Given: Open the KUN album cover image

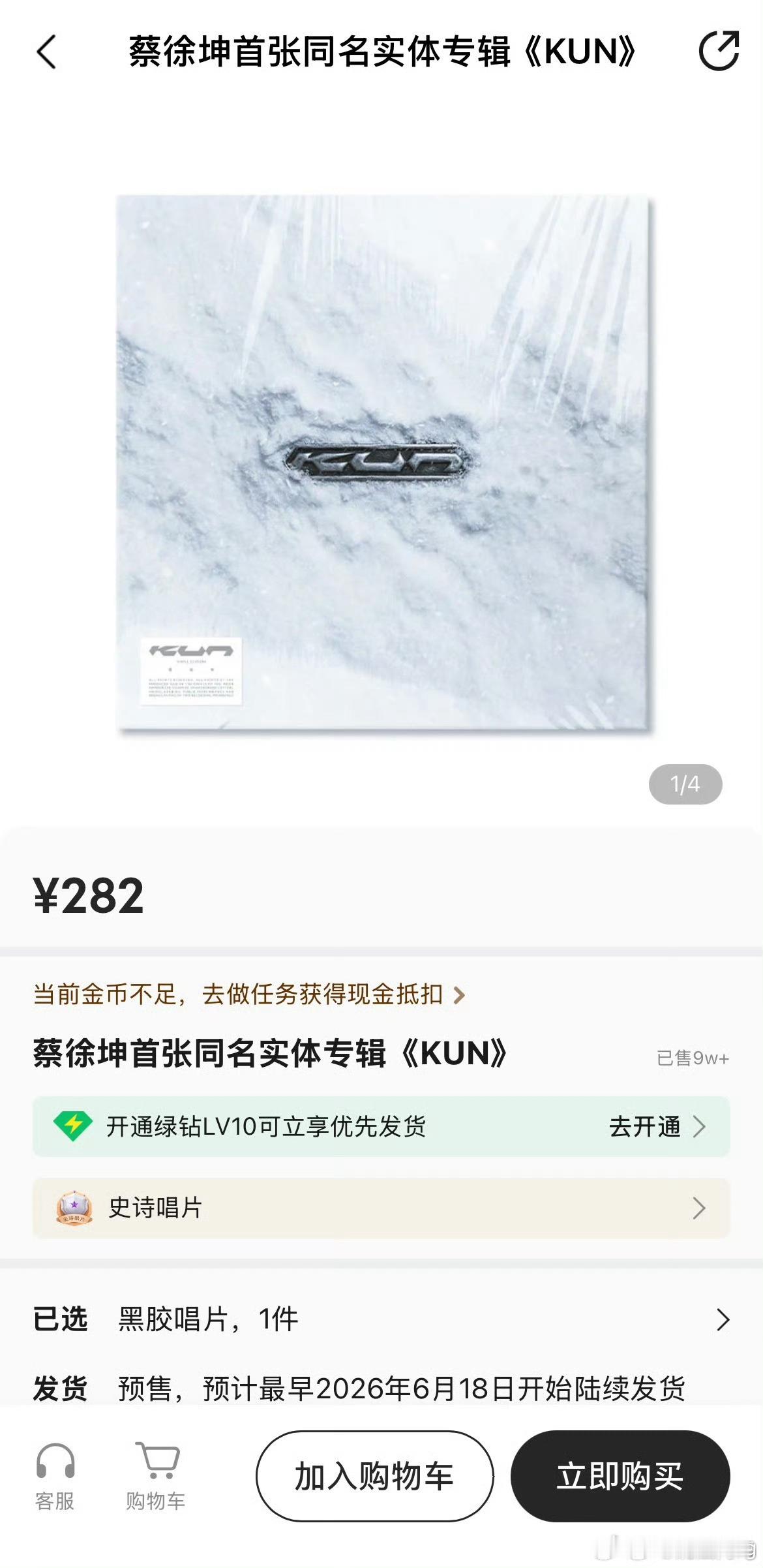Looking at the screenshot, I should (384, 462).
